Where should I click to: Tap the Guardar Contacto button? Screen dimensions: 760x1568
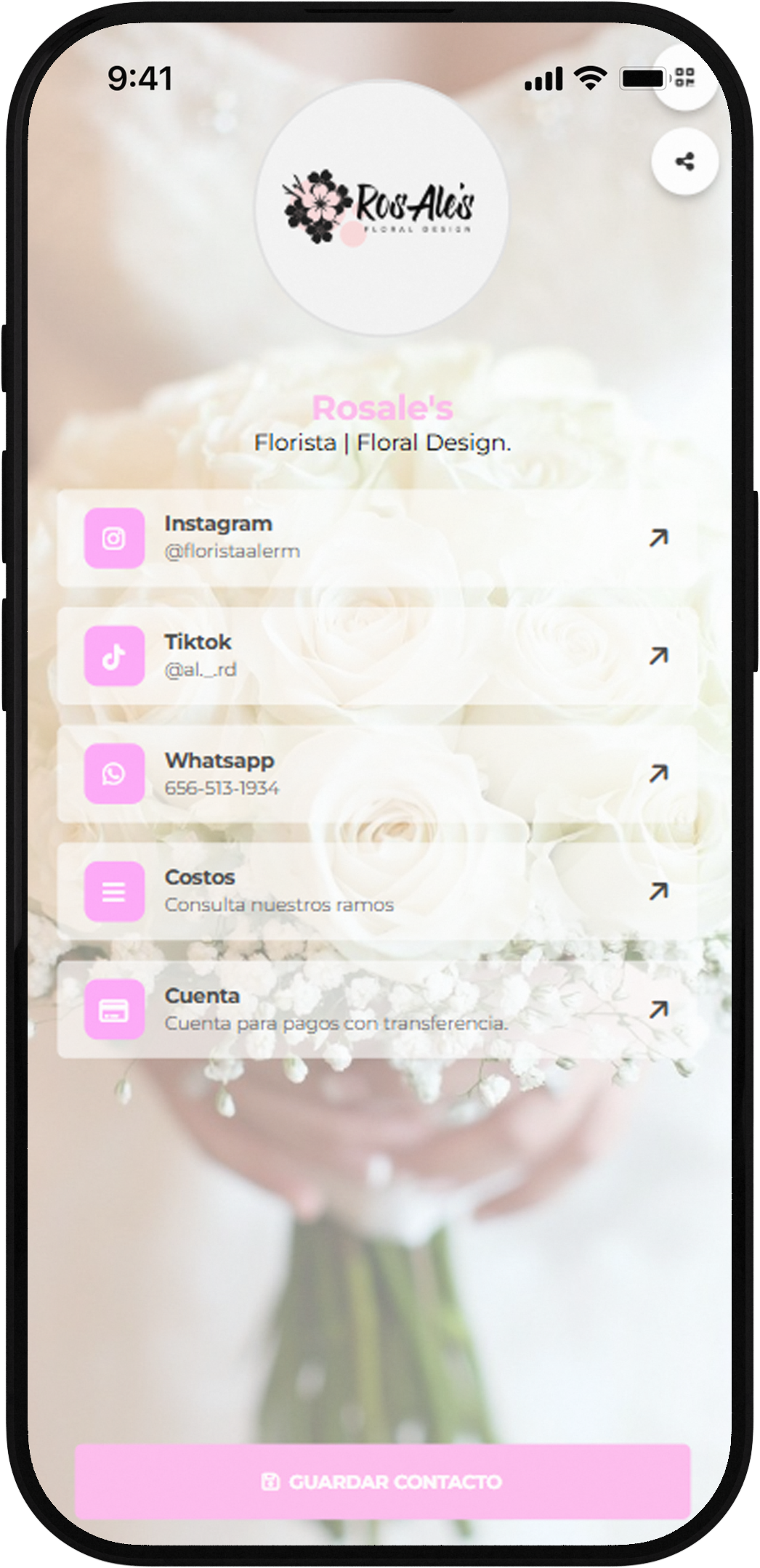[x=382, y=1482]
